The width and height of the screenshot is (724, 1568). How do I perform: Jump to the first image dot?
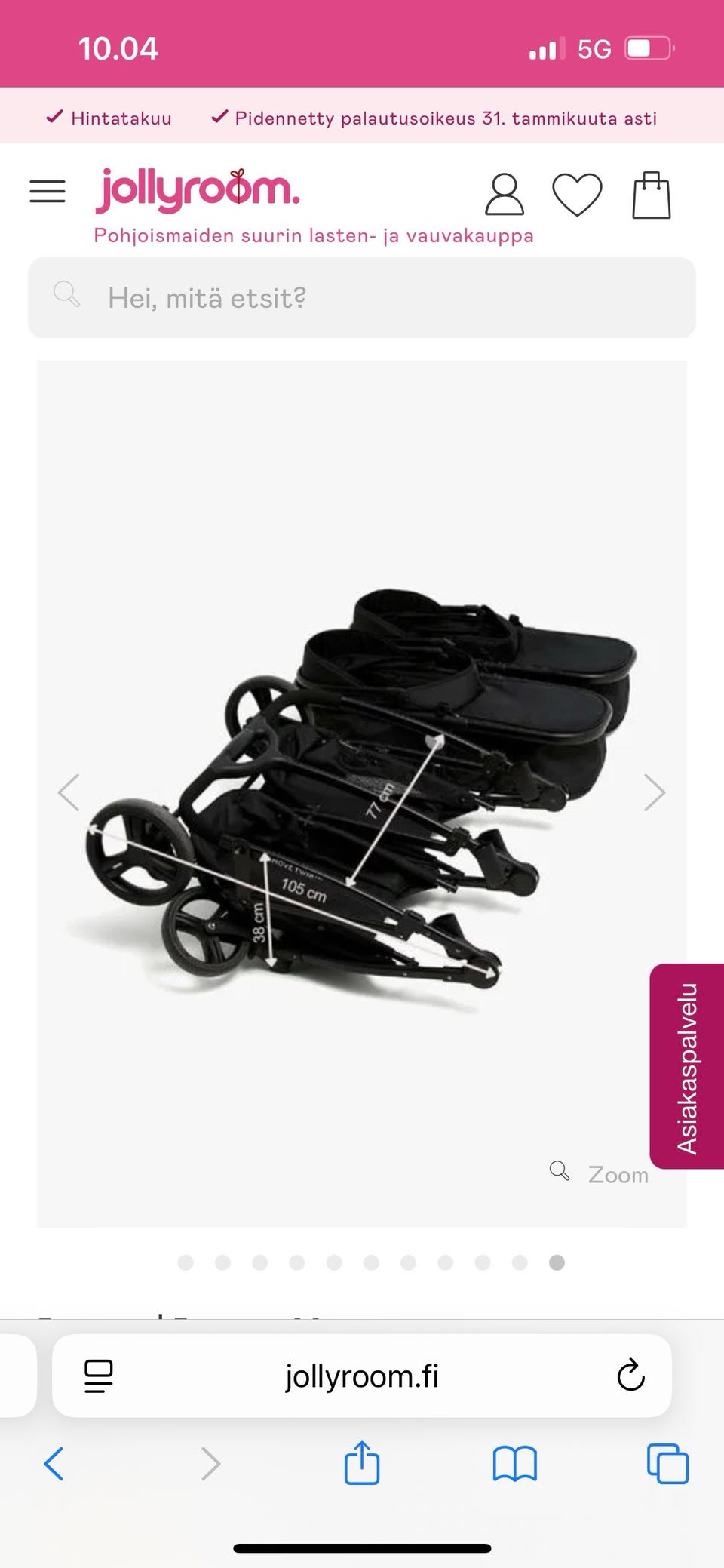[186, 1262]
